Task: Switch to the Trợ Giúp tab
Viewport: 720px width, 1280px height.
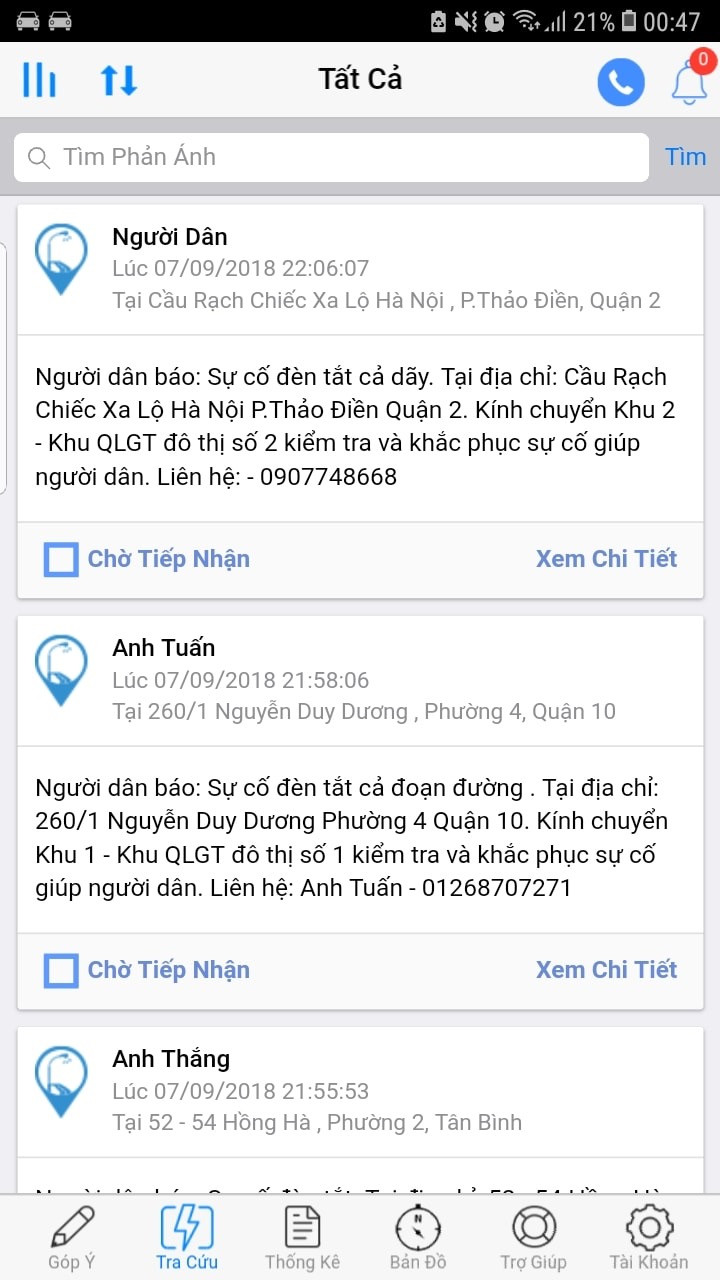Action: tap(533, 1238)
